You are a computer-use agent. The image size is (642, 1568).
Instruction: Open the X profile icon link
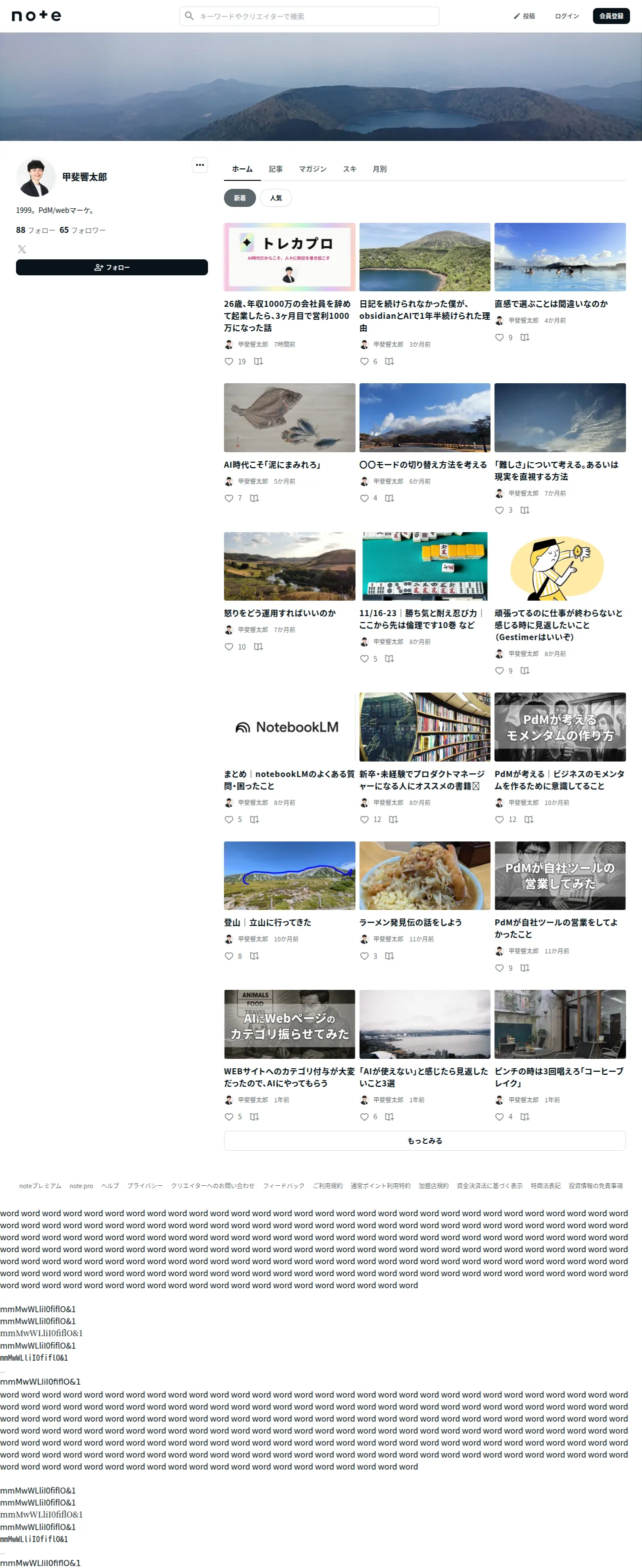point(22,249)
